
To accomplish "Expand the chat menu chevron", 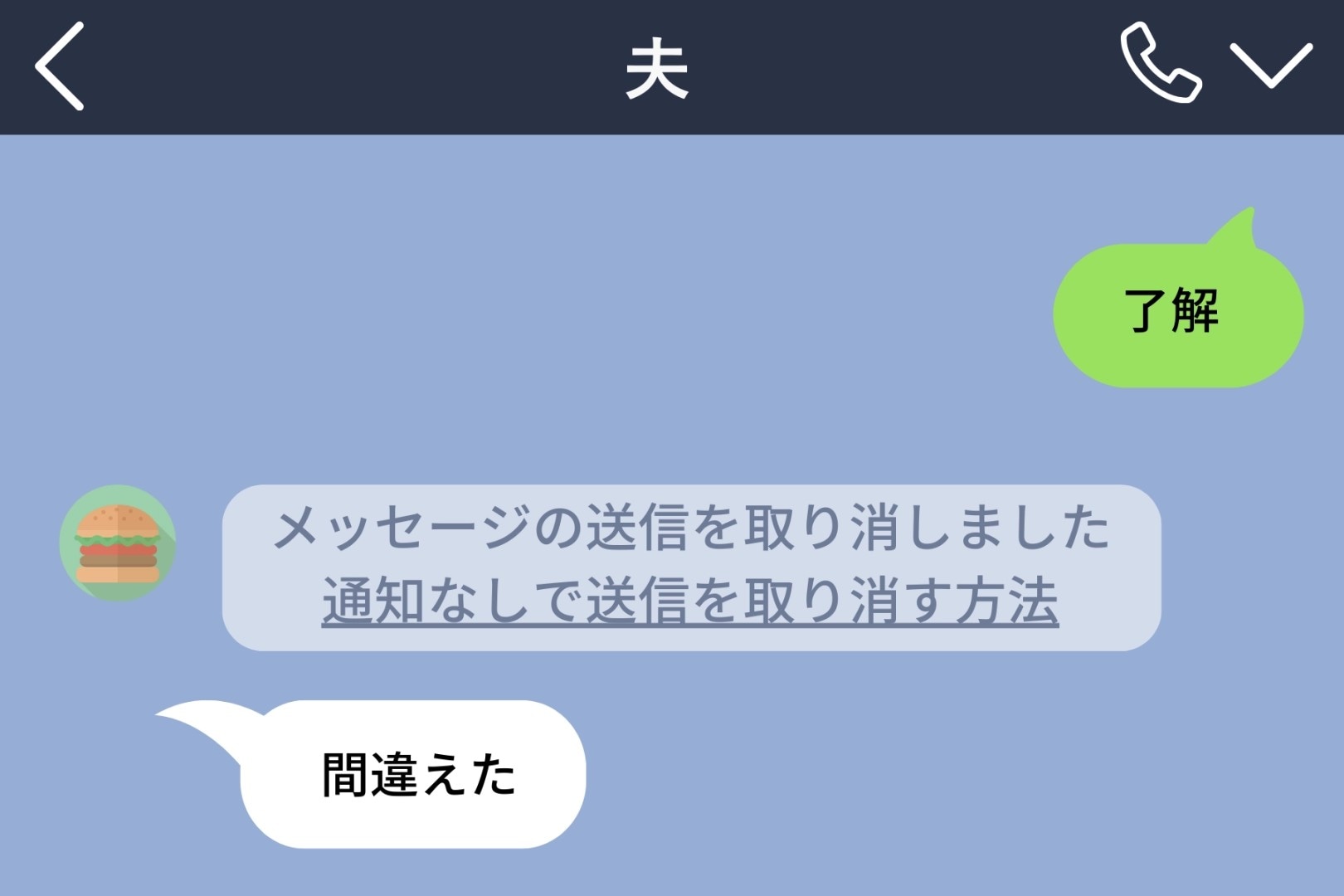I will click(x=1270, y=66).
